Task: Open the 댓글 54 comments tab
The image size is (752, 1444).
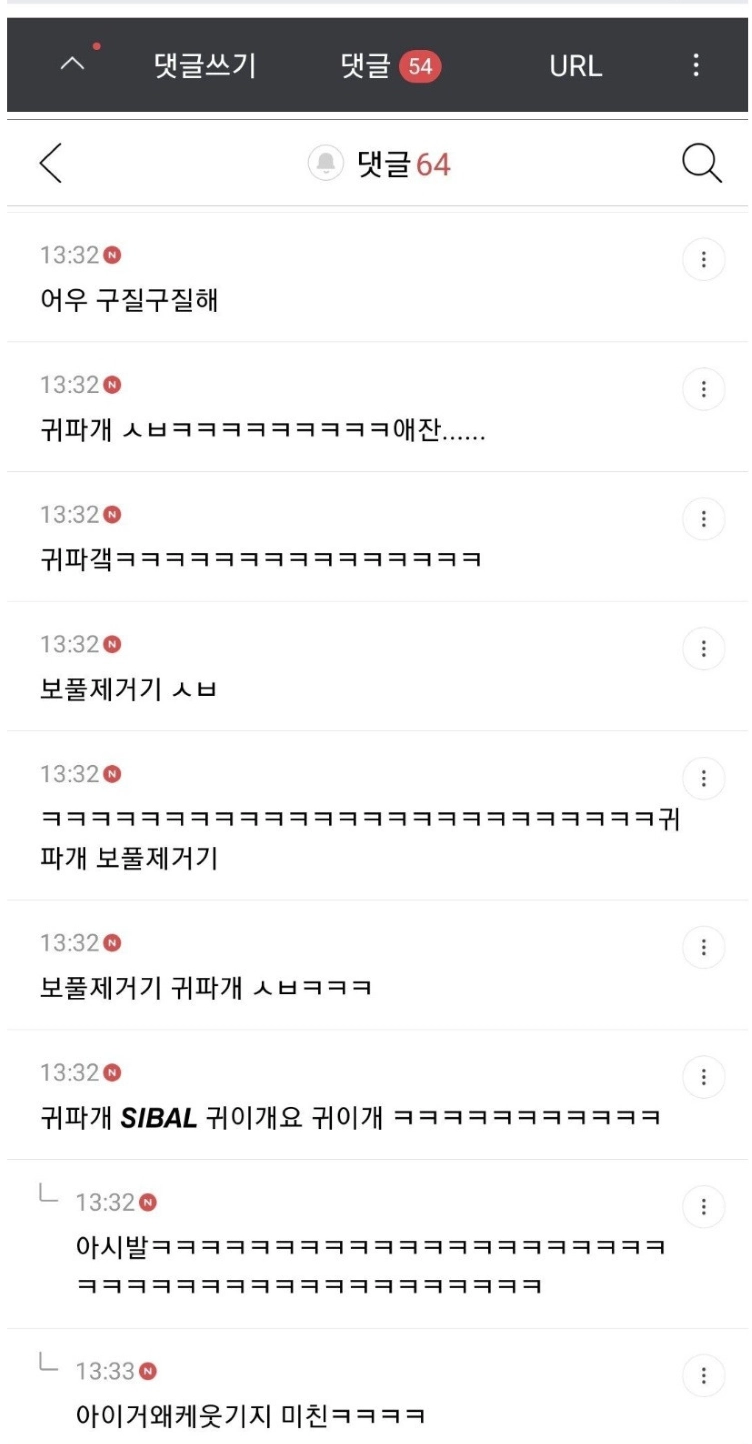Action: 390,66
